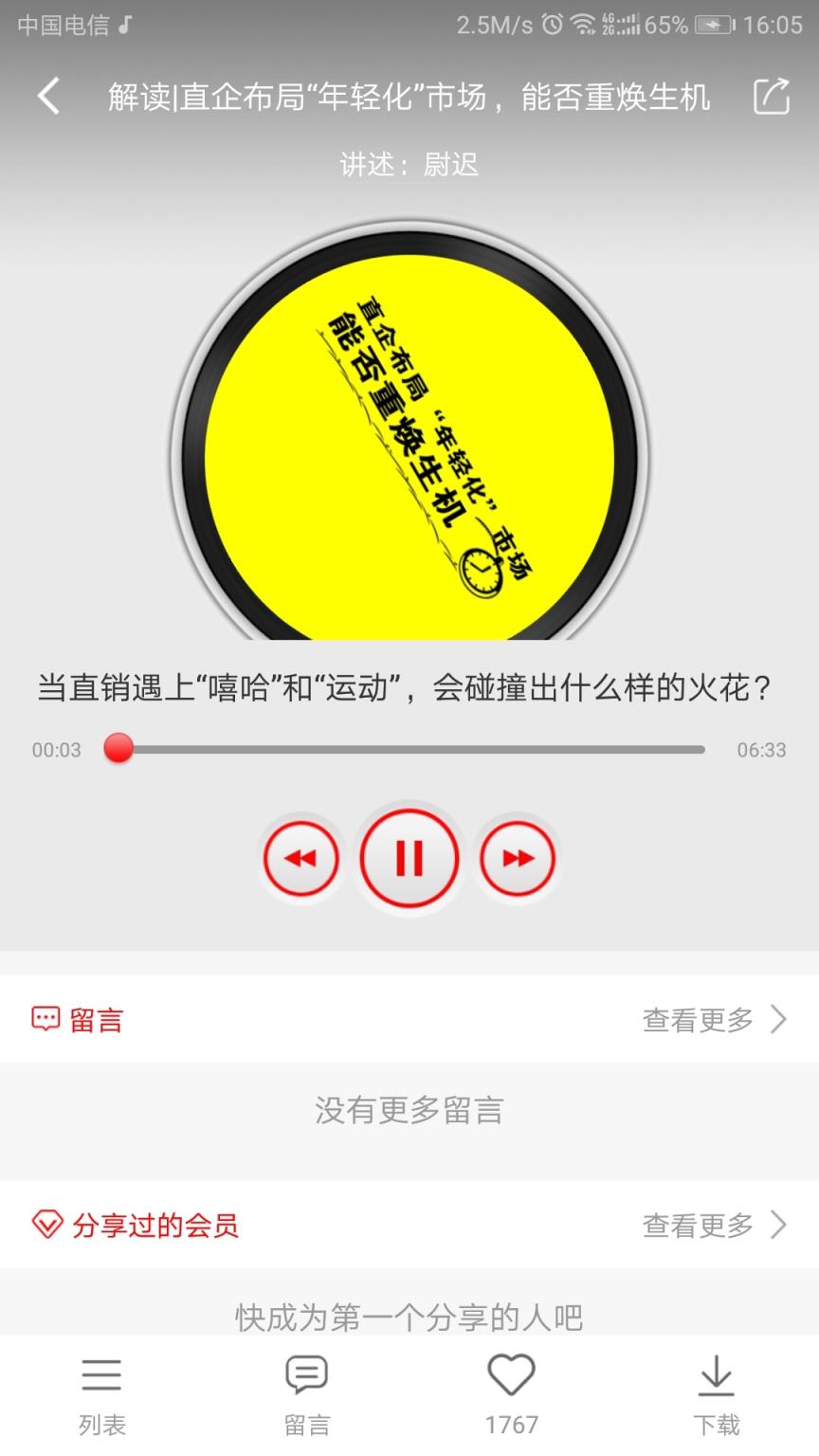Screen dimensions: 819x1456
Task: Open the chevron after the comments section
Action: (x=777, y=1019)
